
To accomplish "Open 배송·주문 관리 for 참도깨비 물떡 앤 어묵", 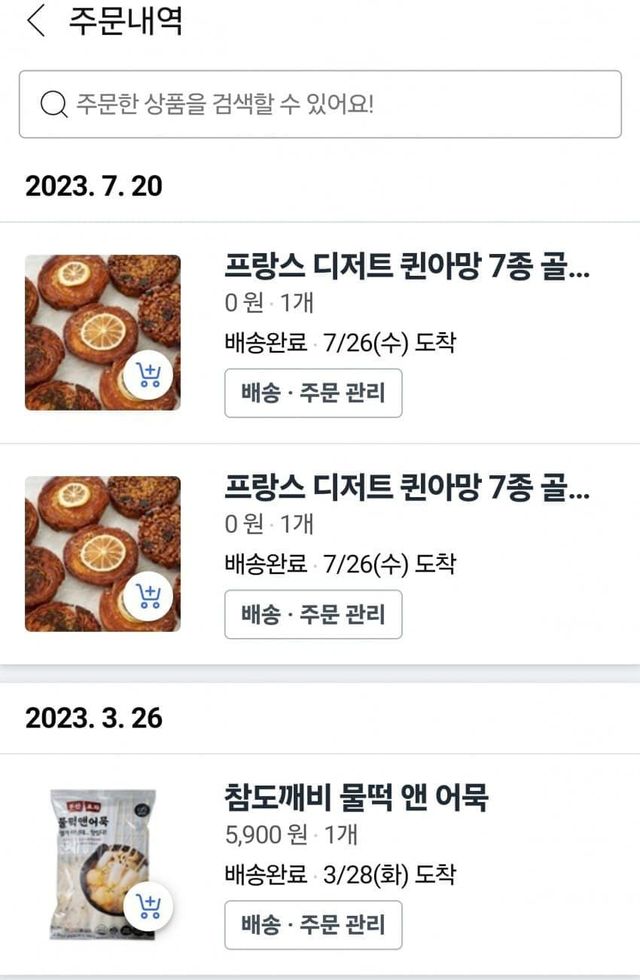I will click(x=313, y=925).
